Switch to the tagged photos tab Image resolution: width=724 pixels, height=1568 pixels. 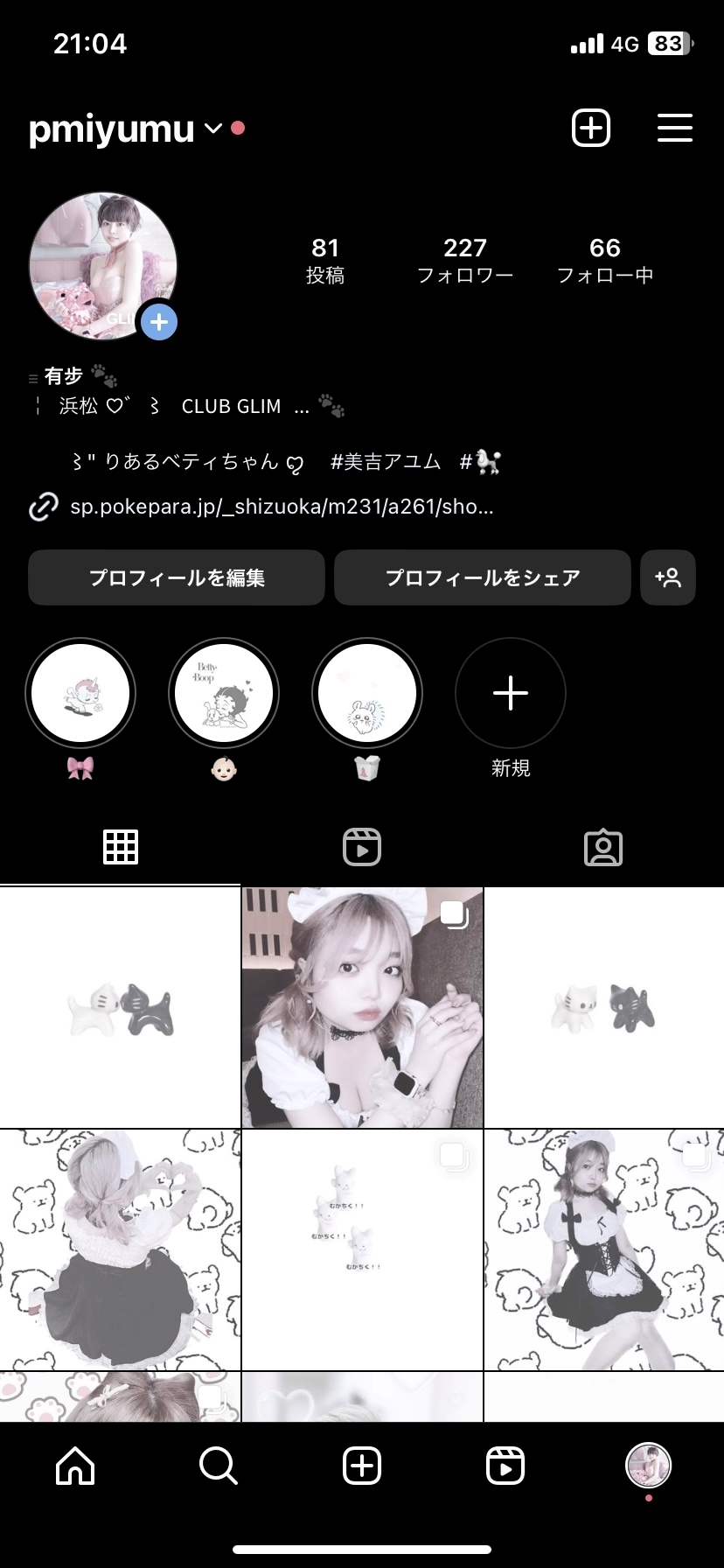tap(603, 847)
